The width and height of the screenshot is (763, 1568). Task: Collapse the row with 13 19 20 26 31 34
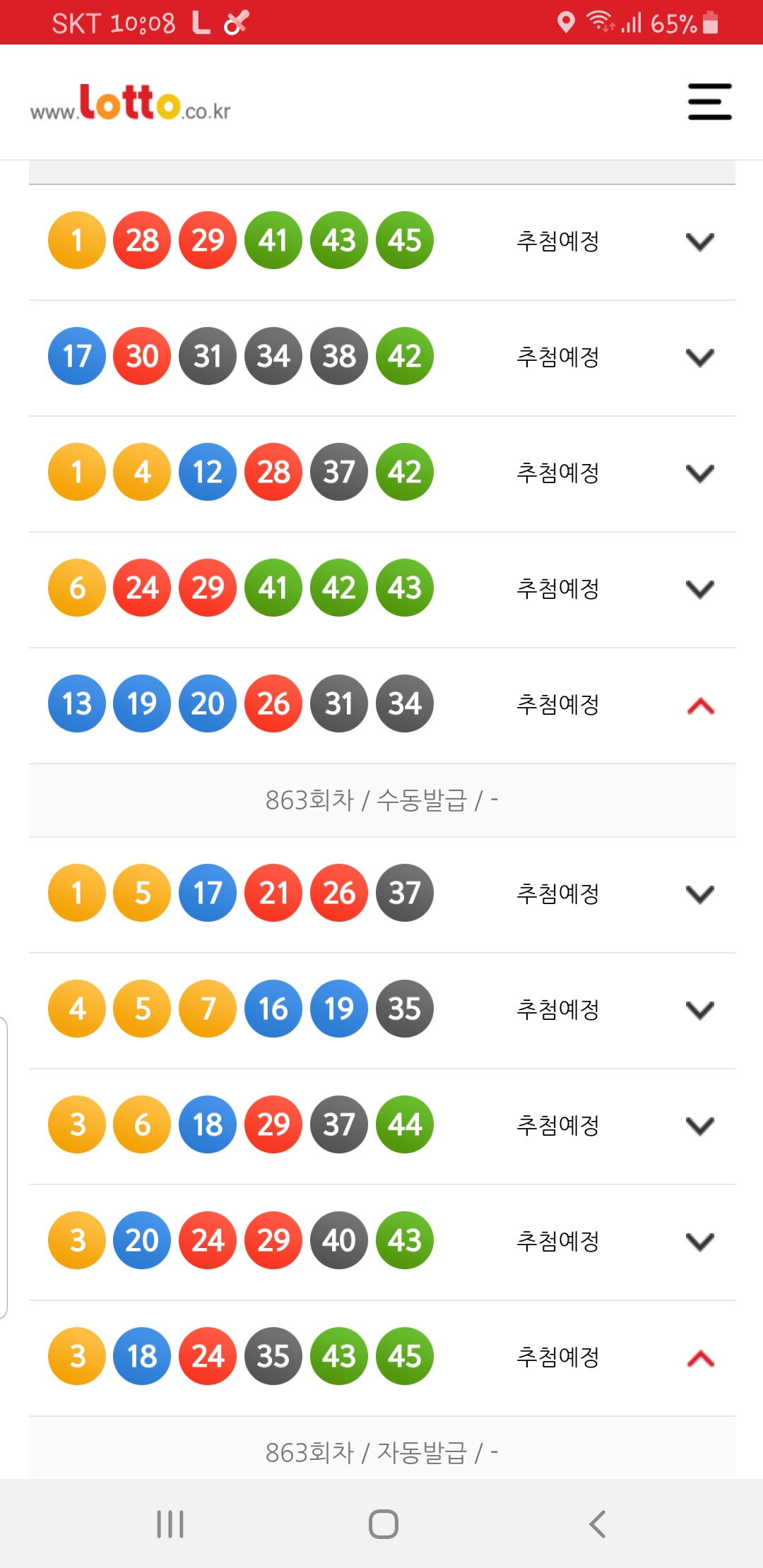(x=699, y=706)
